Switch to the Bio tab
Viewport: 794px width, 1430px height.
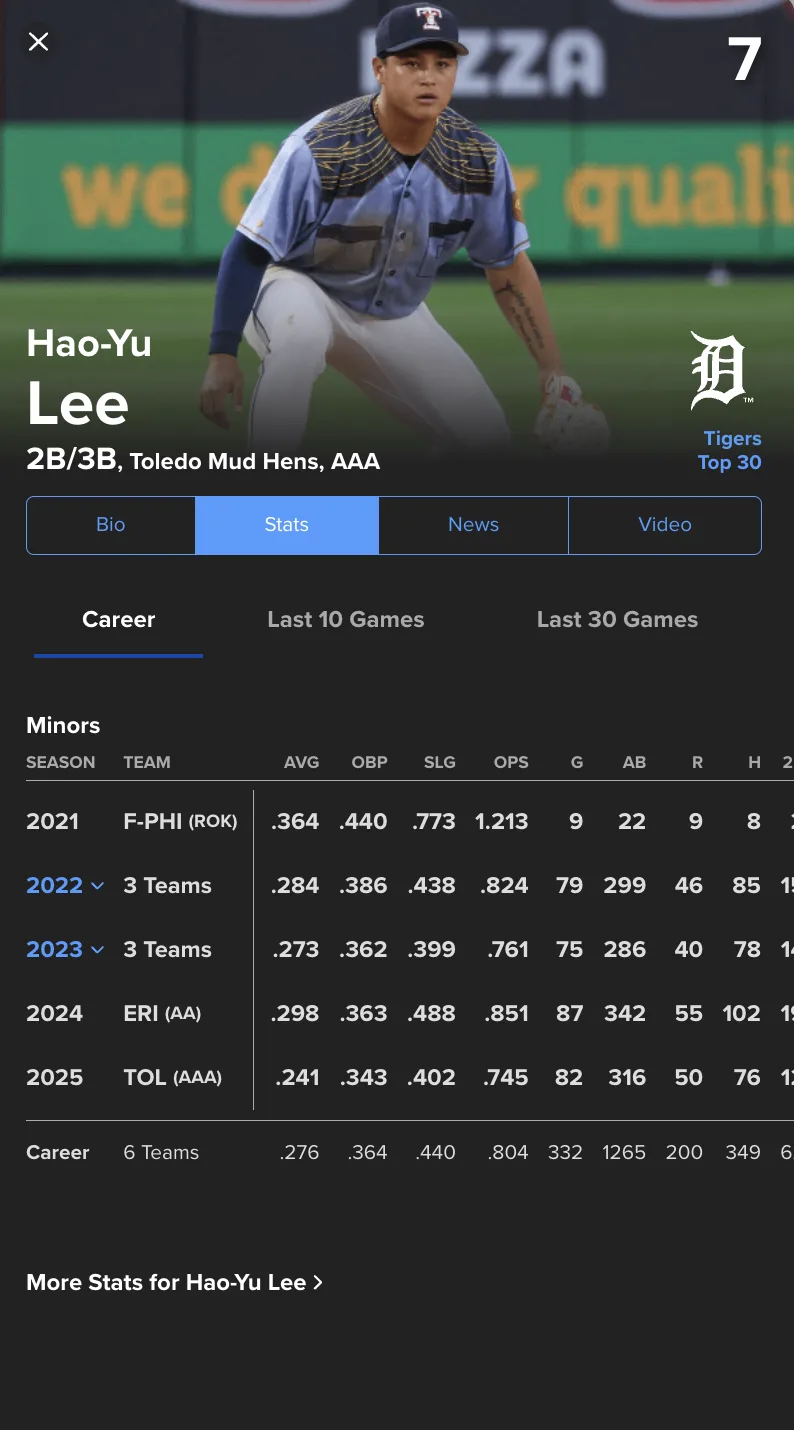[110, 524]
